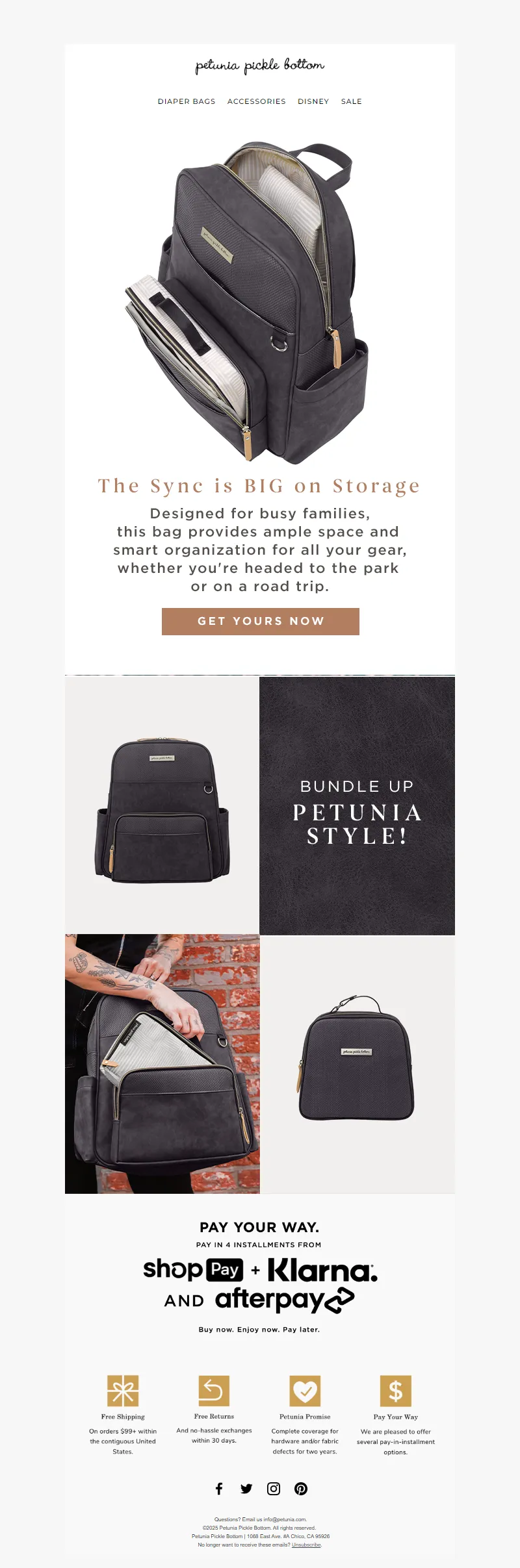
Task: Browse the Disney collection
Action: pos(313,101)
